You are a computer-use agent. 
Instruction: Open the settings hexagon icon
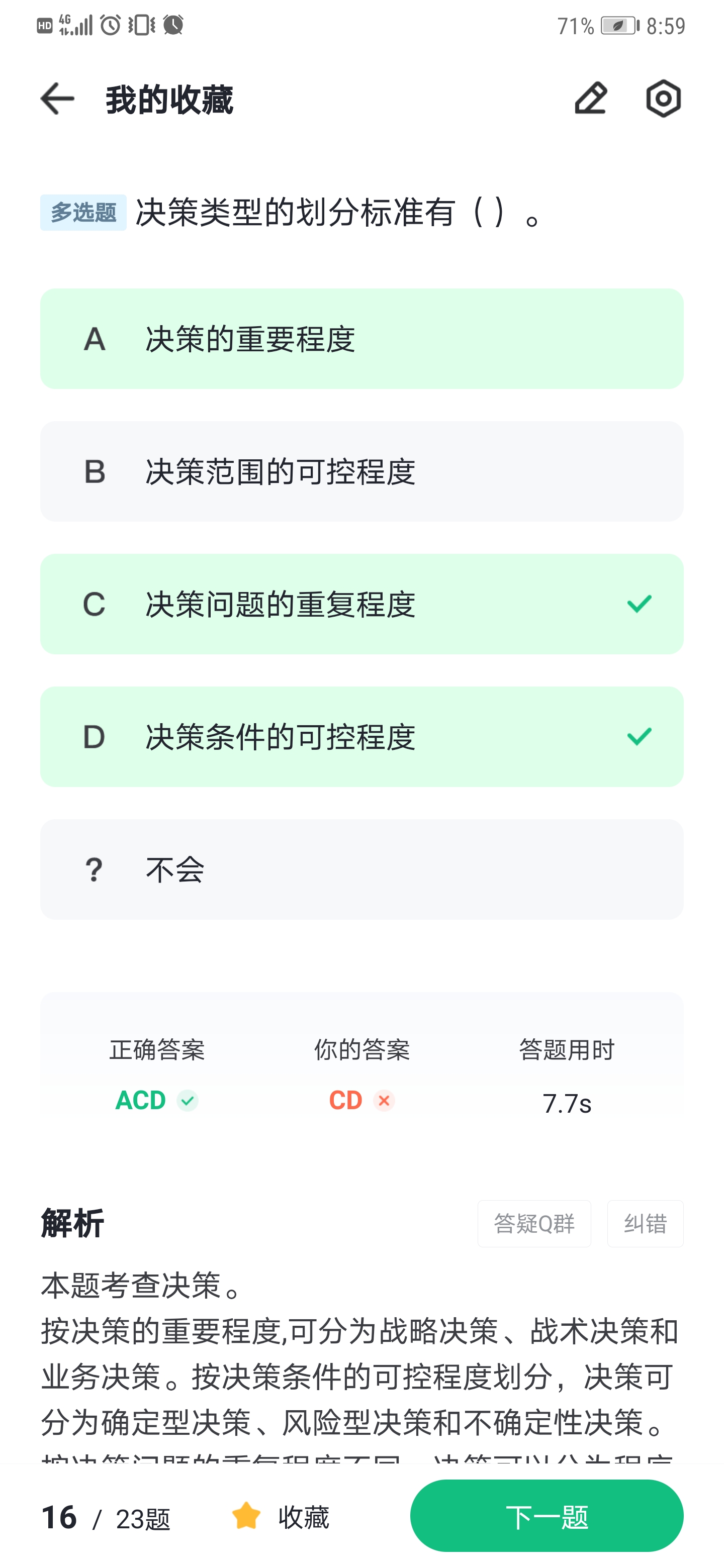663,99
